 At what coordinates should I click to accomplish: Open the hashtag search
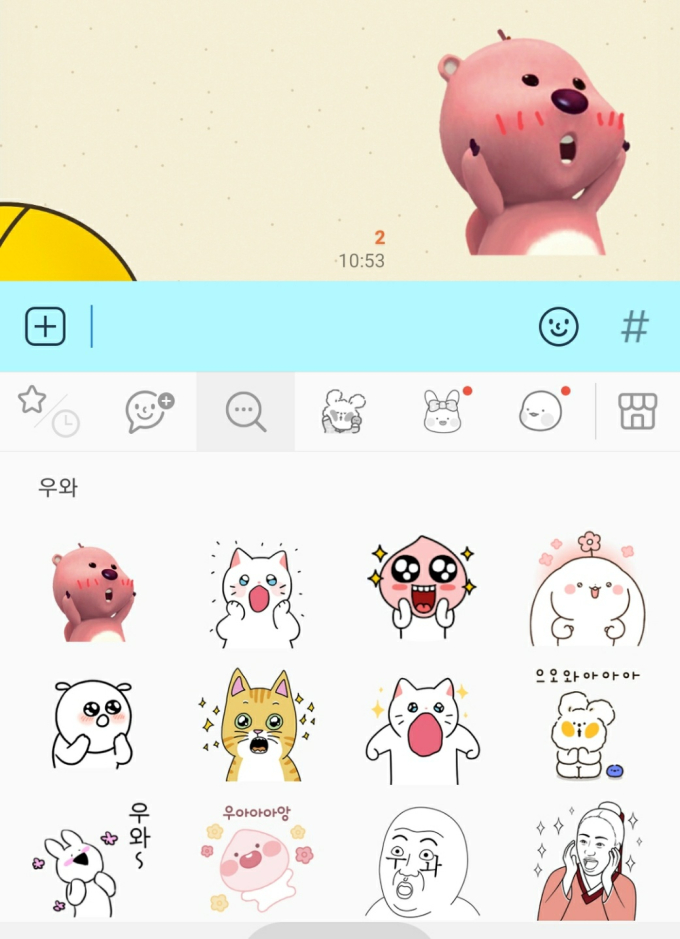[x=635, y=327]
